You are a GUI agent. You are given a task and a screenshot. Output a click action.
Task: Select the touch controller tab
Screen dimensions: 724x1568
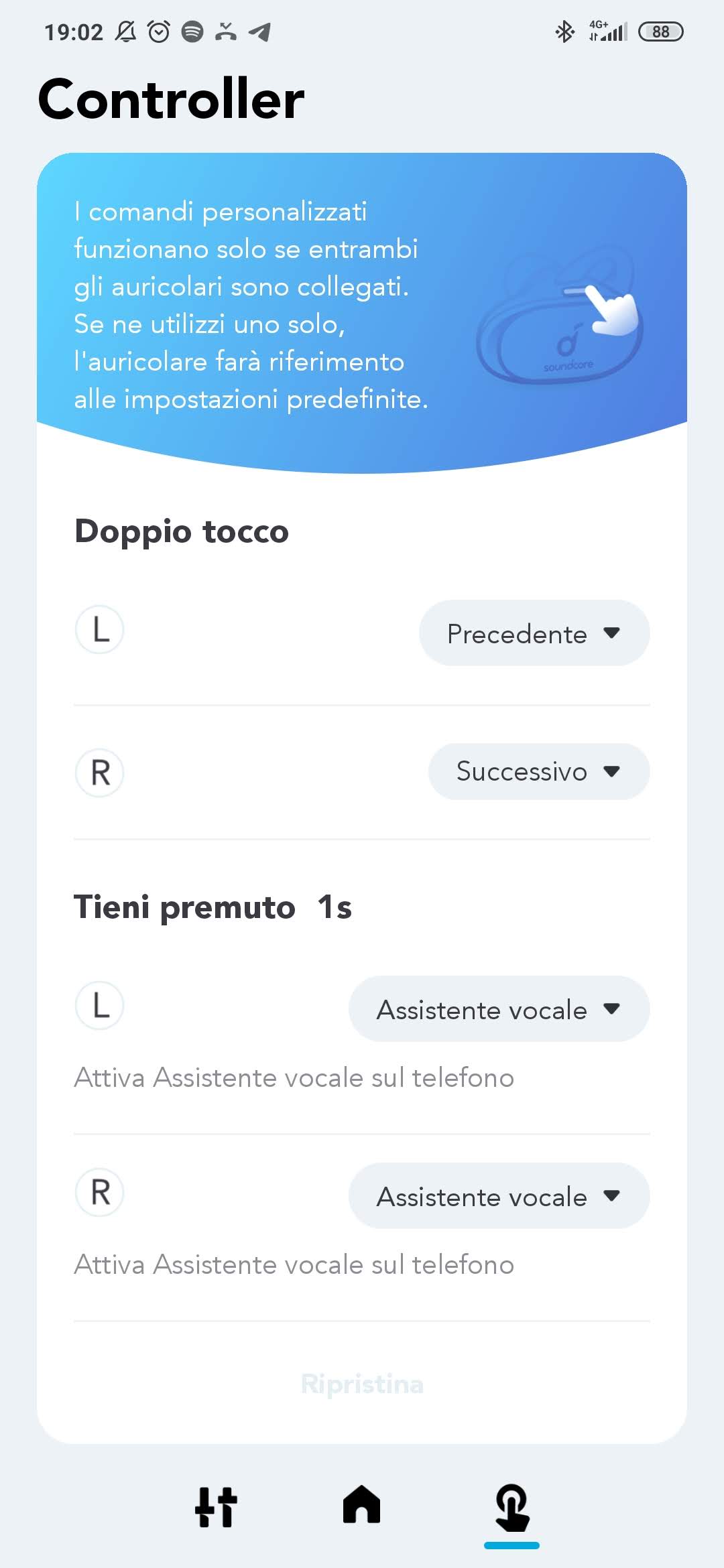[x=511, y=1508]
